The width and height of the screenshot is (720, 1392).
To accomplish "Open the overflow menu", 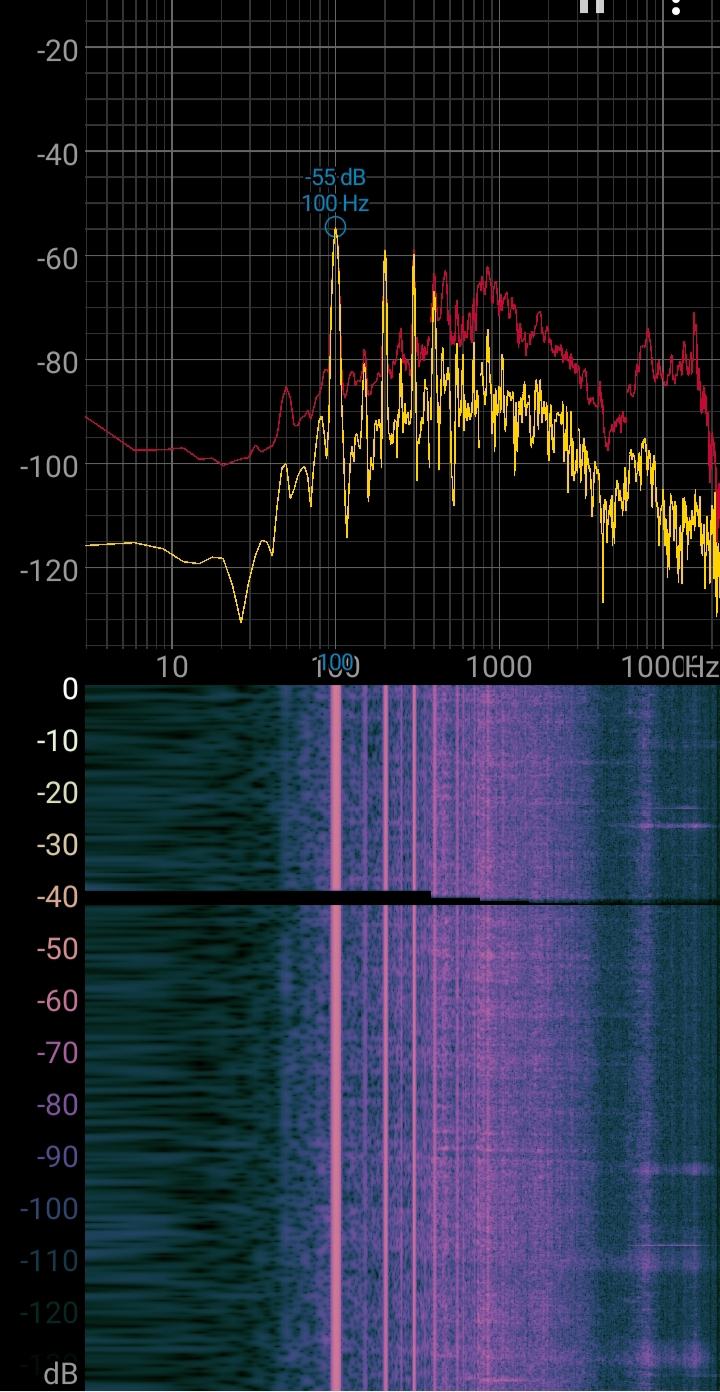I will 676,6.
